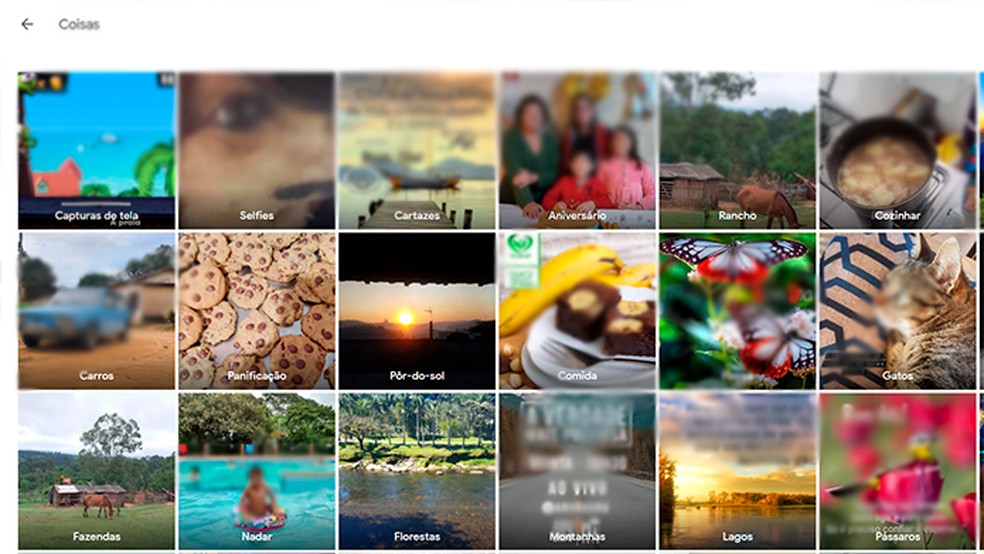The image size is (984, 554).
Task: Go back from the Coisas screen
Action: coord(27,24)
